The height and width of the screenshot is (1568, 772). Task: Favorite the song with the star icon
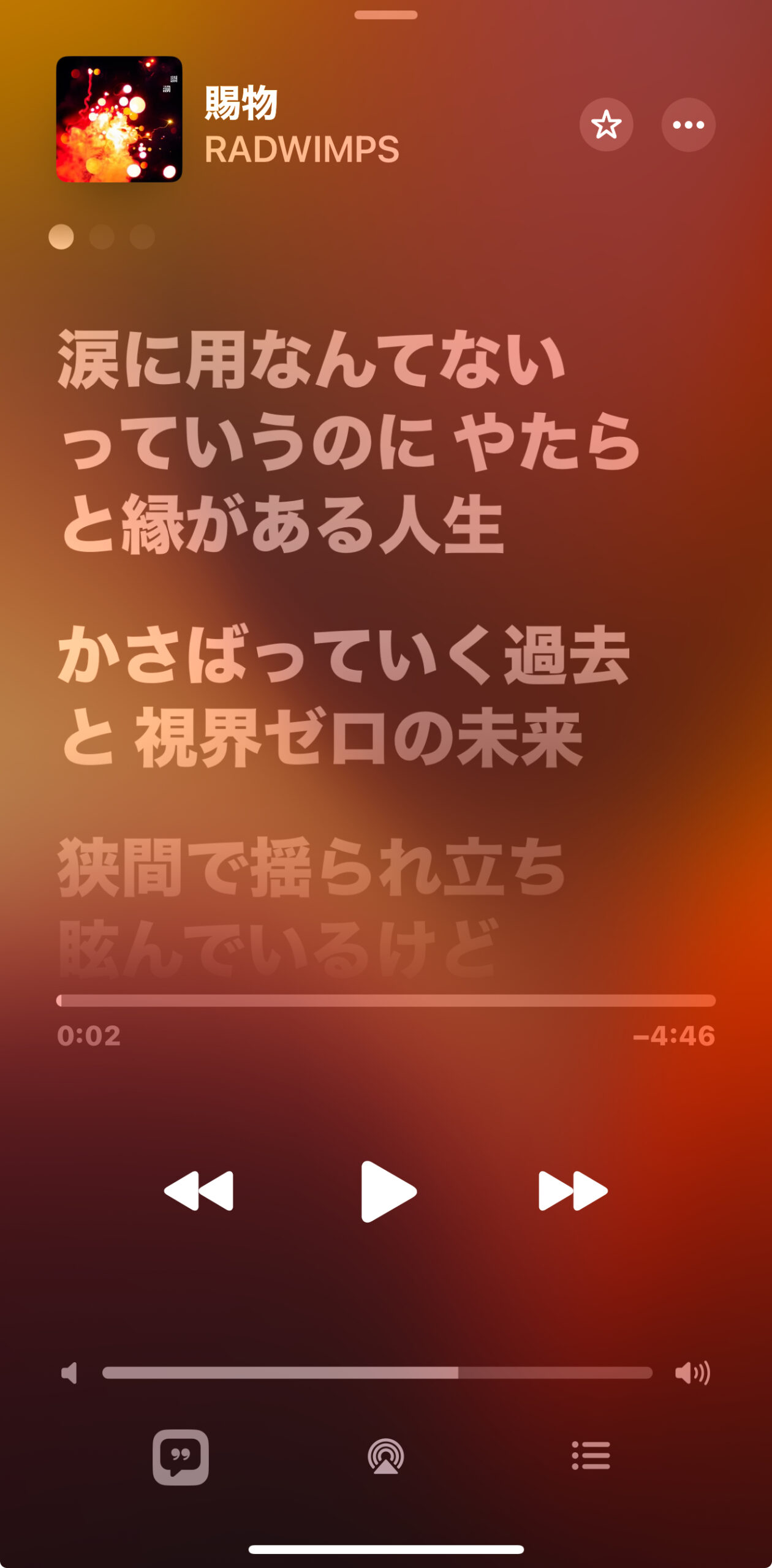pos(606,125)
